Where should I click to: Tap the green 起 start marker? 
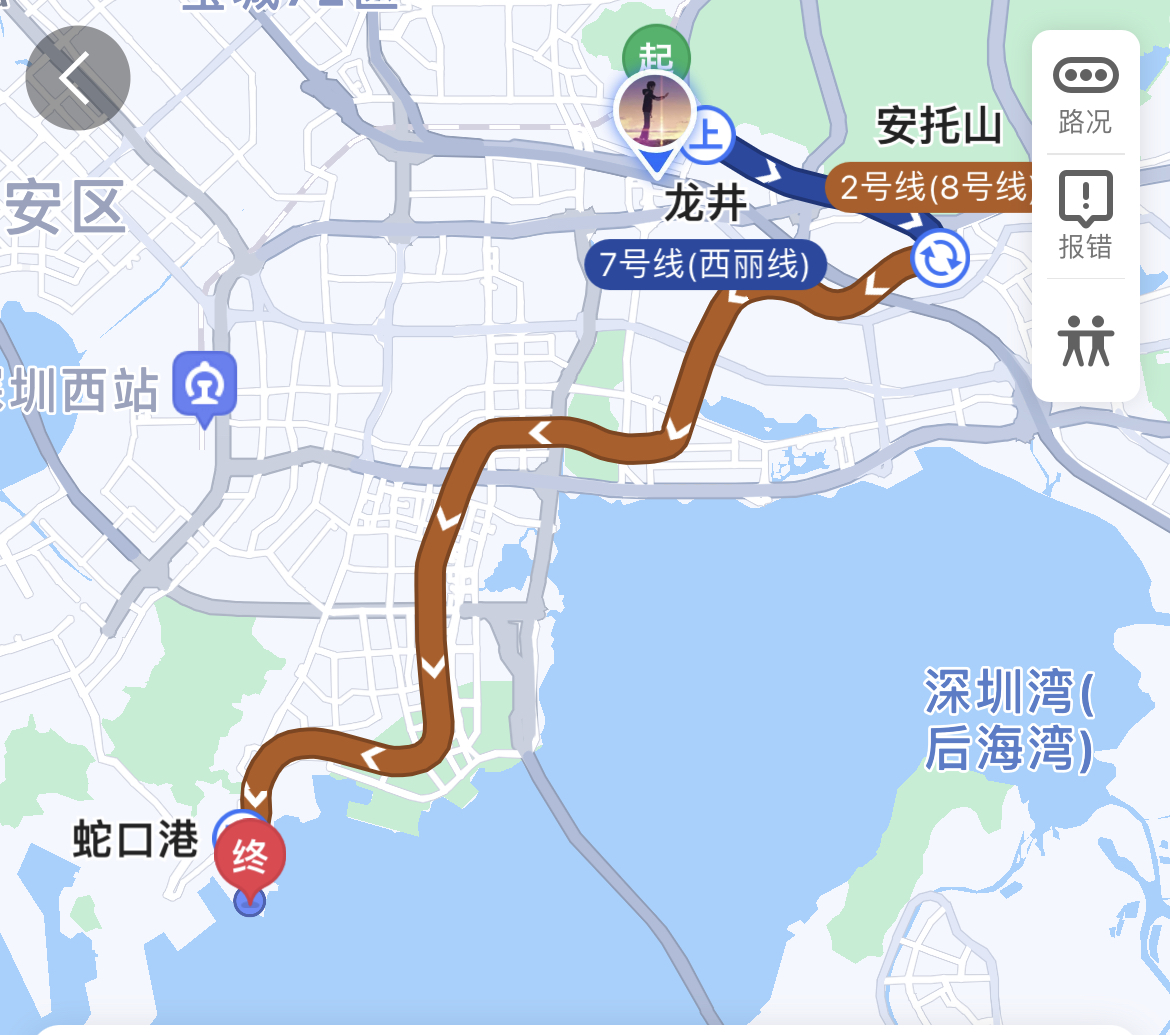pos(657,50)
